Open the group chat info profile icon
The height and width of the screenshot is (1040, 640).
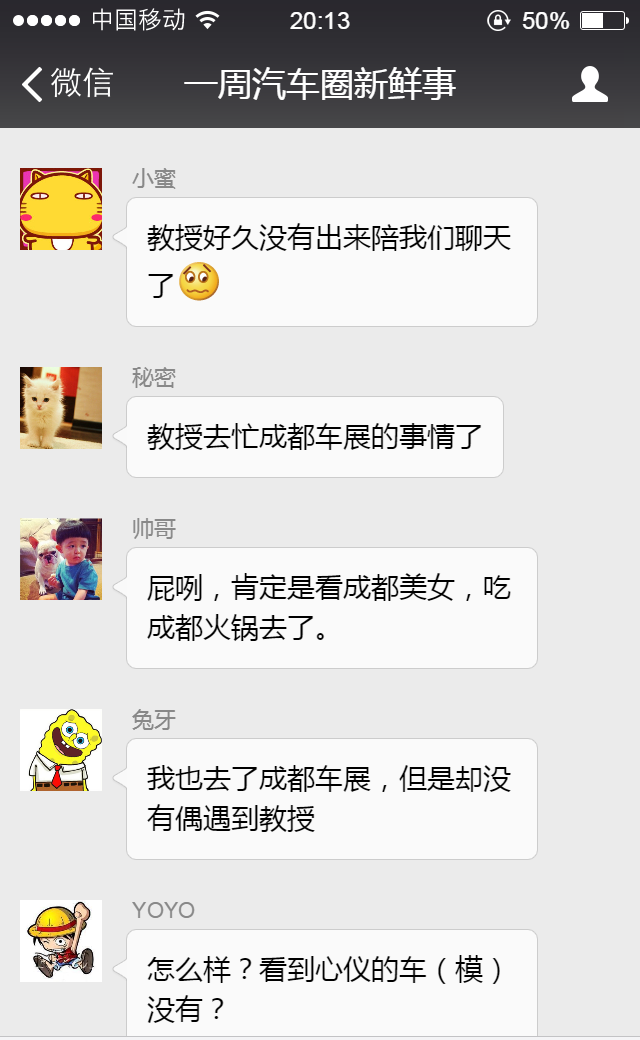589,84
